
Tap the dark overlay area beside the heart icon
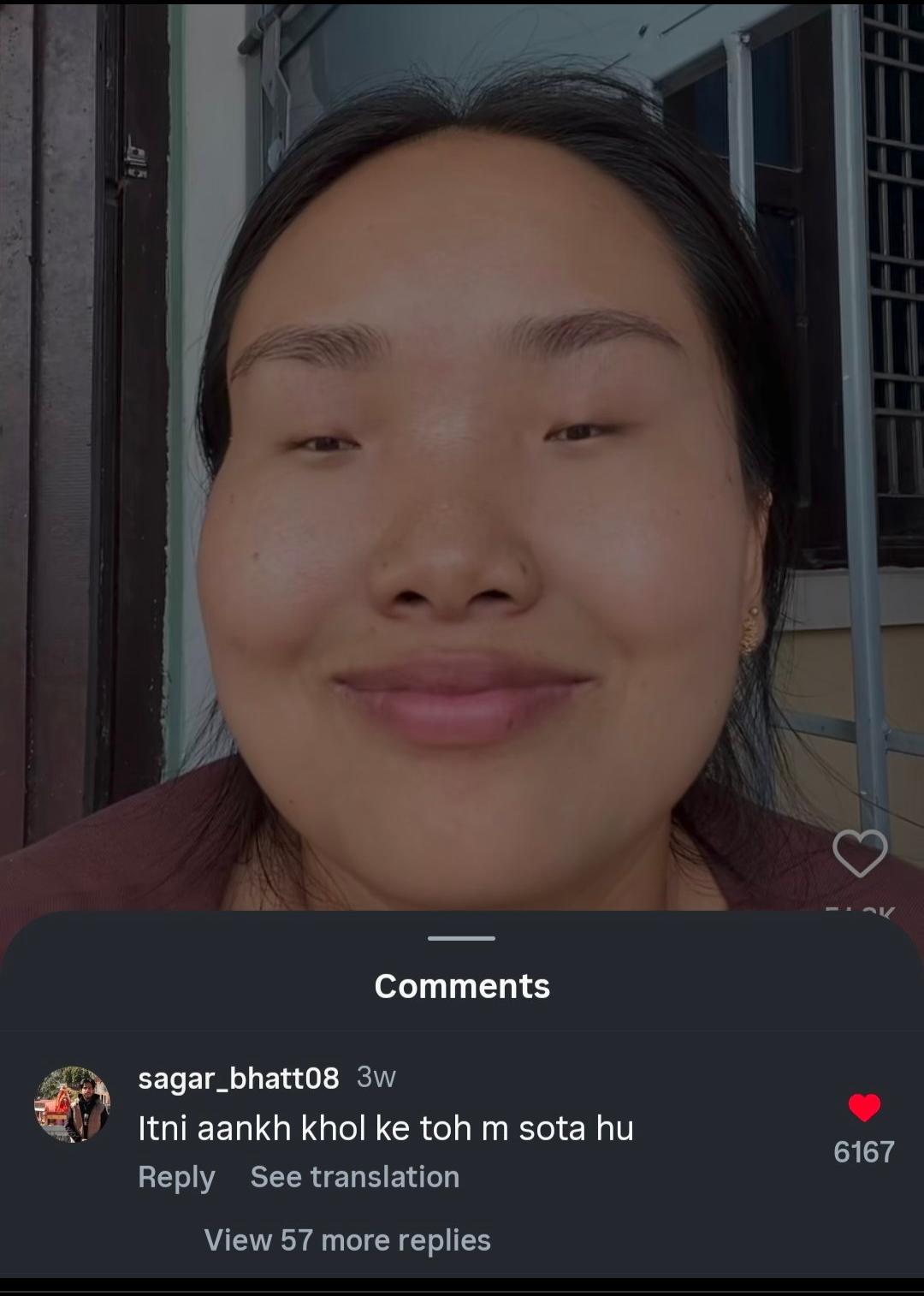[770, 857]
